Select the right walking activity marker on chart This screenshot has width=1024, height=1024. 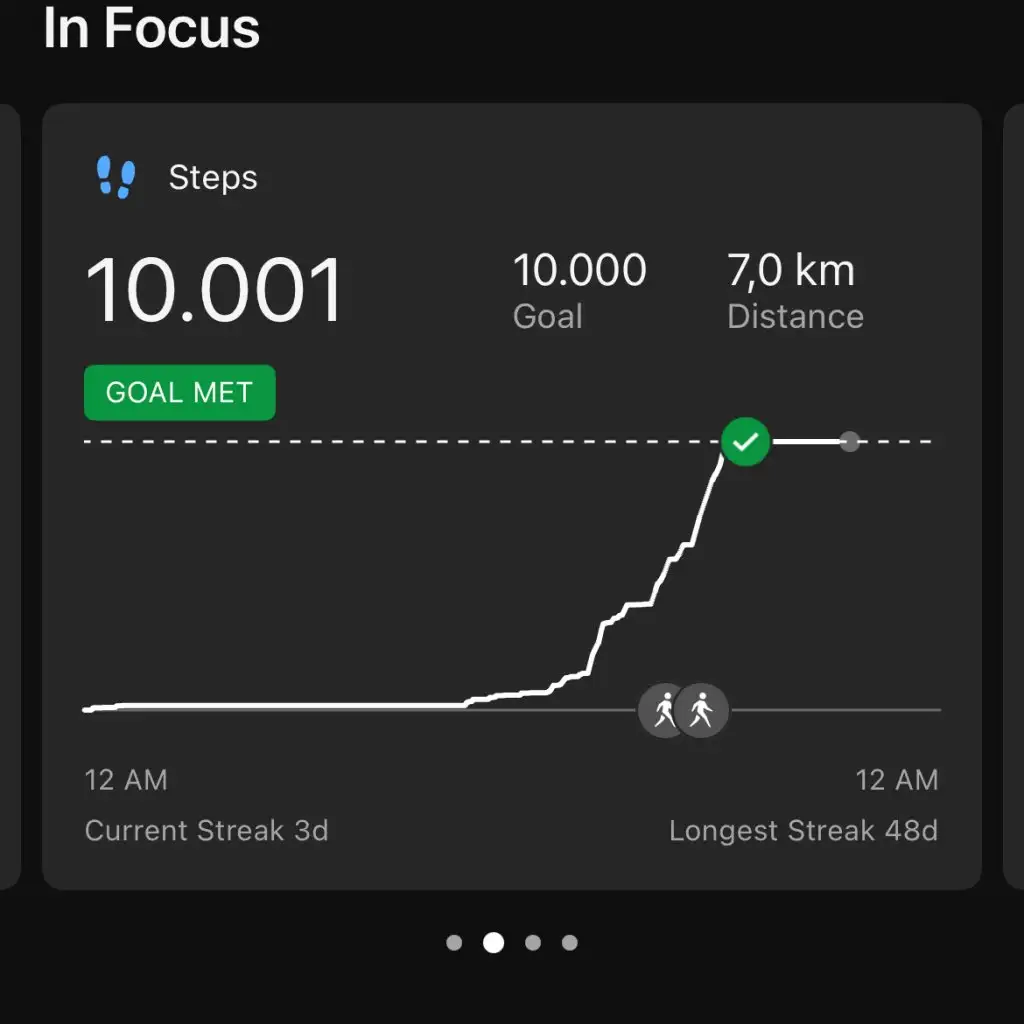(x=702, y=711)
